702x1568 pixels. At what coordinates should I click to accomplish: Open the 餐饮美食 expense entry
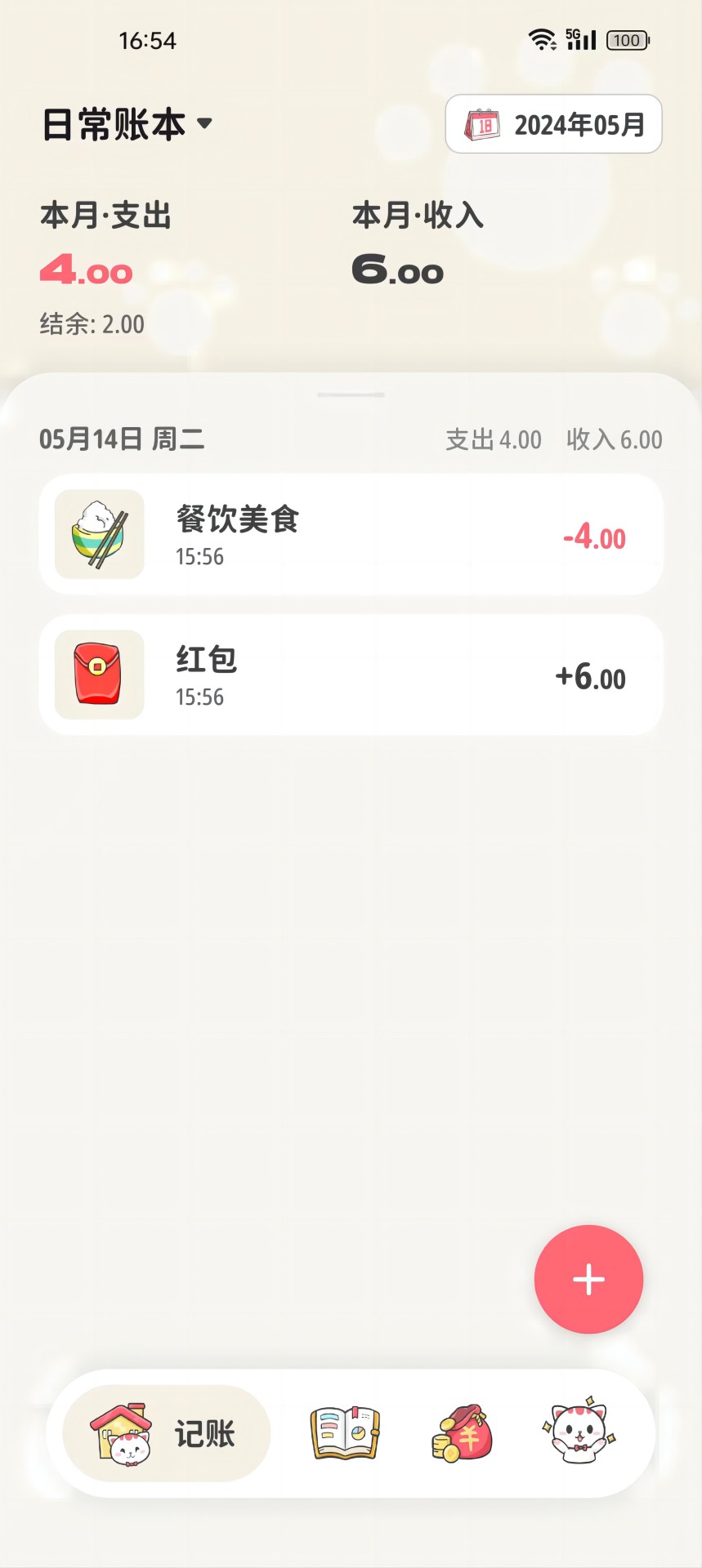coord(351,535)
